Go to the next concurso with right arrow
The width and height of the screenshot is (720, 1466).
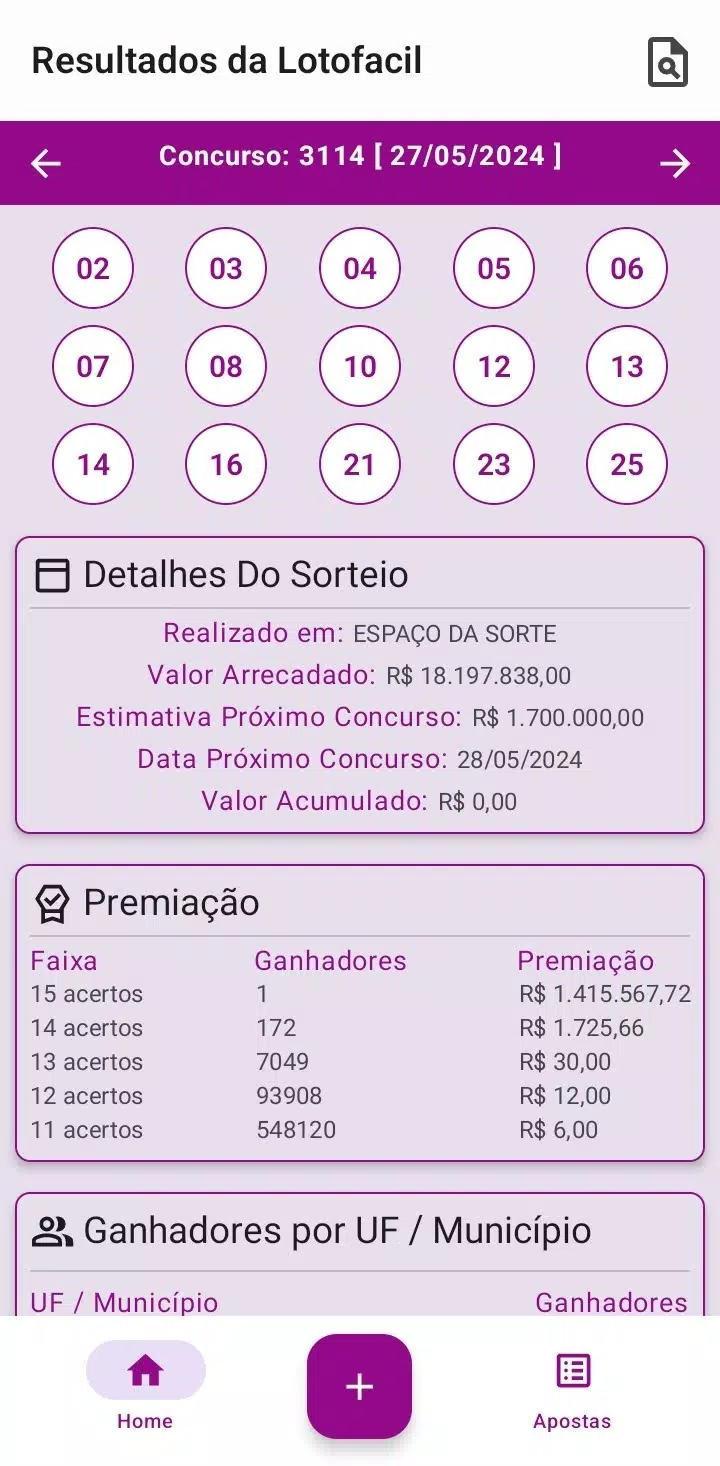(675, 163)
